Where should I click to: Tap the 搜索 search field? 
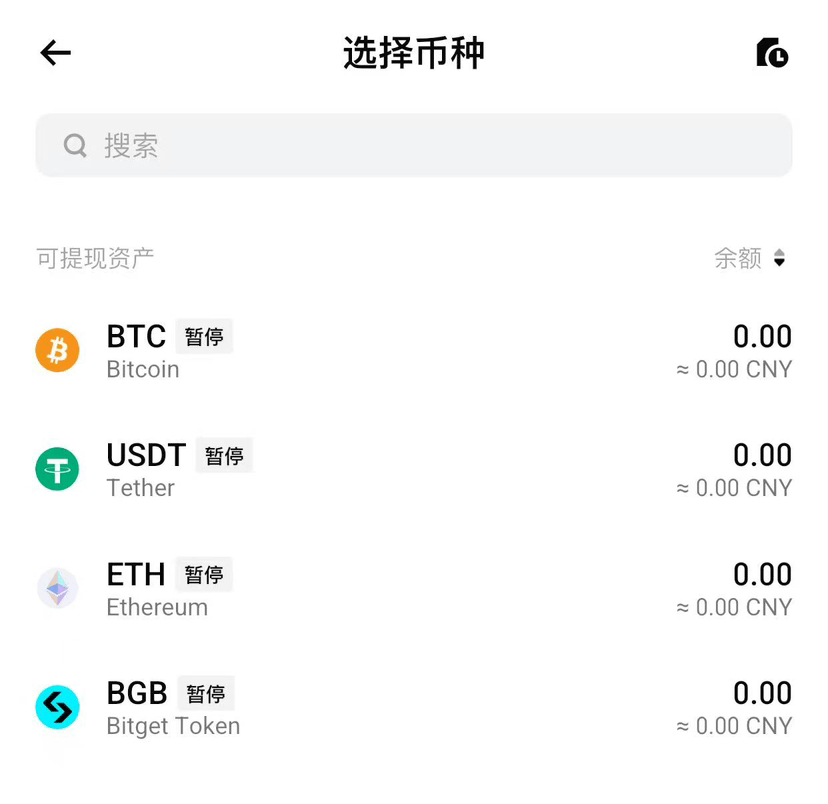click(414, 145)
